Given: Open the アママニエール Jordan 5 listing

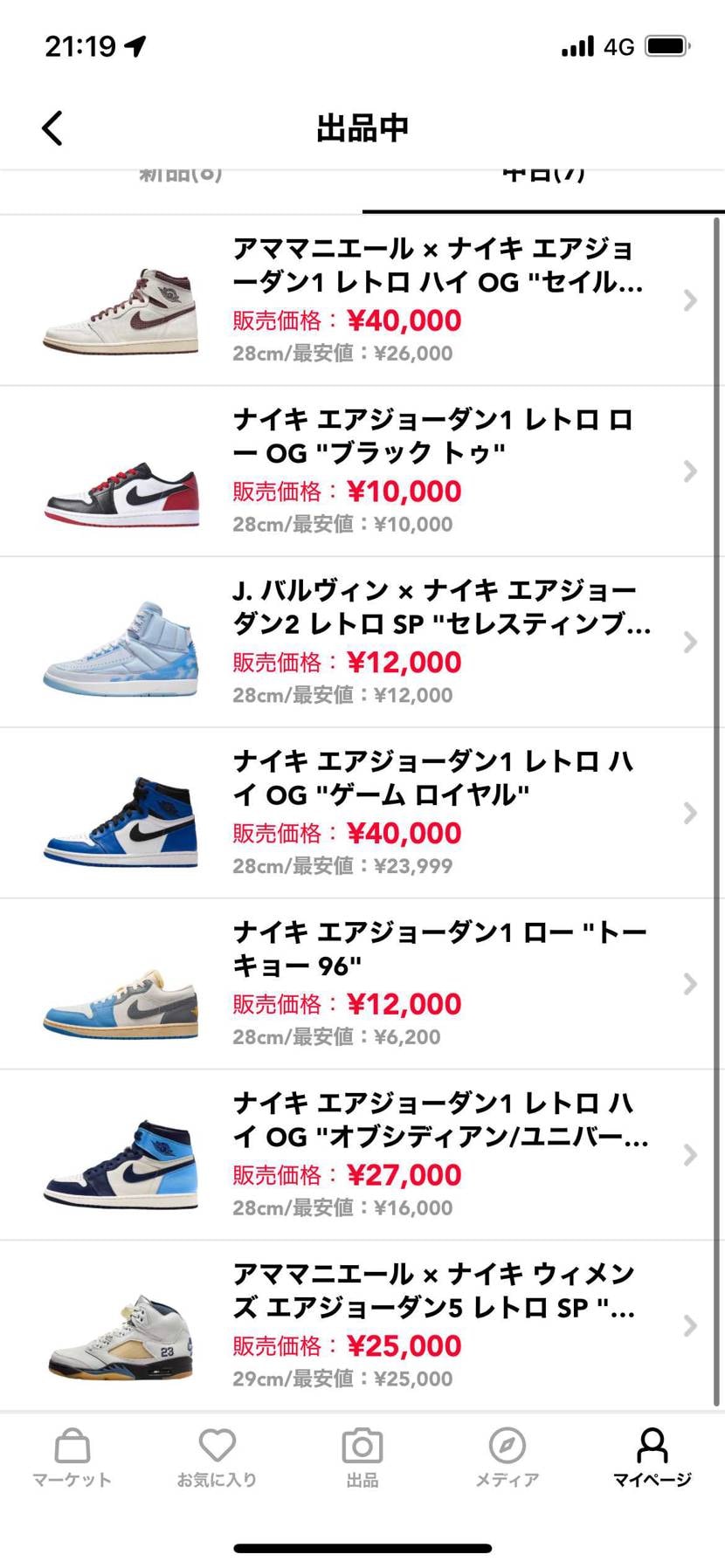Looking at the screenshot, I should [362, 1325].
